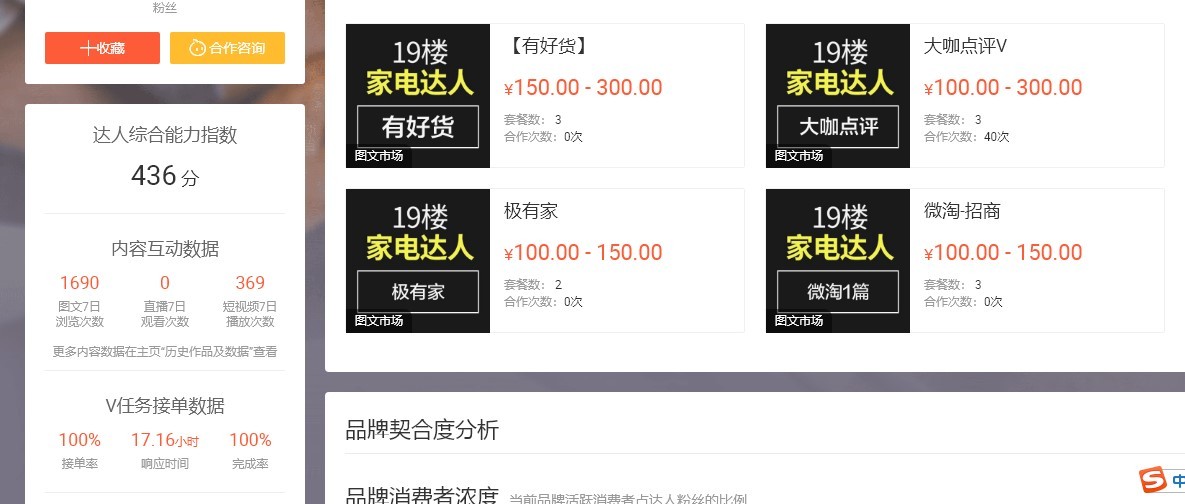Viewport: 1185px width, 504px height.
Task: Open 合作咨询 for cooperation inquiry
Action: point(227,48)
